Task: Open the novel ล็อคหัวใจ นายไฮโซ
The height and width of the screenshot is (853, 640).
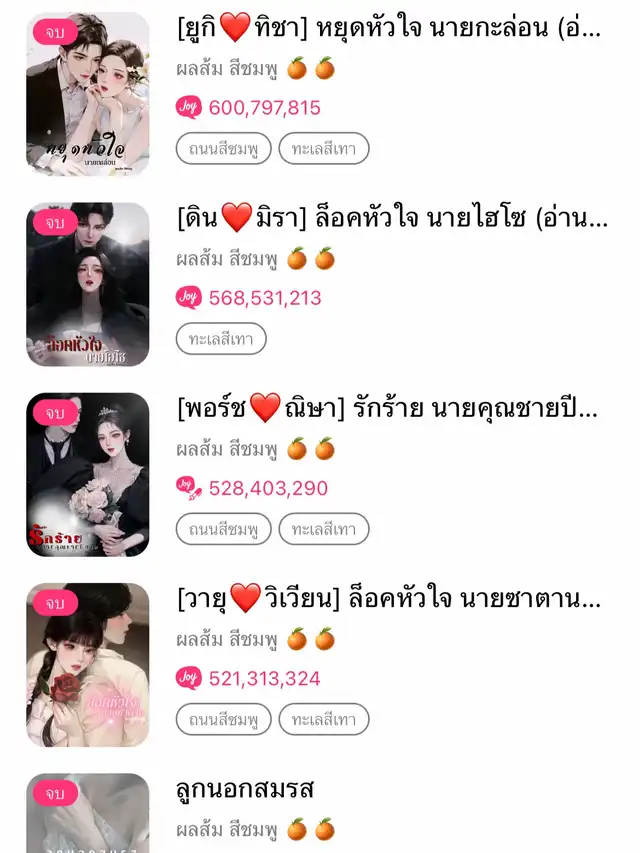Action: coord(390,218)
